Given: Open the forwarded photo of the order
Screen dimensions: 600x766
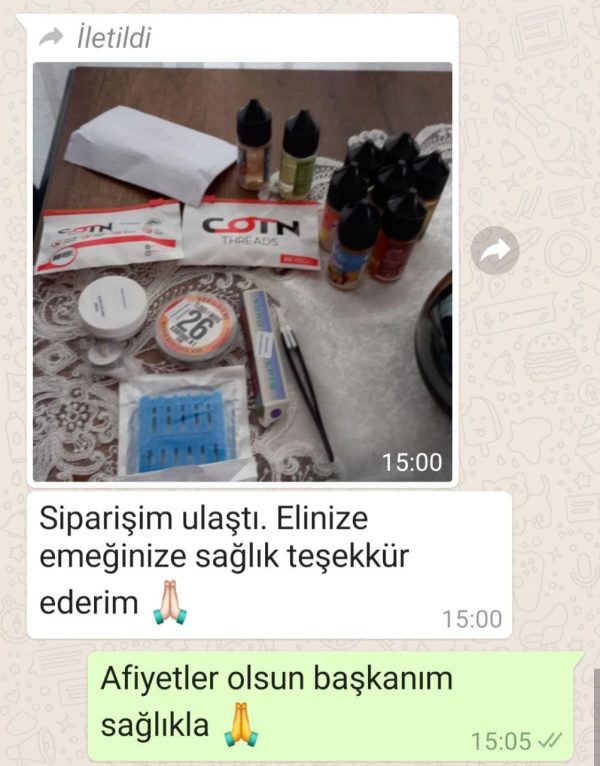Looking at the screenshot, I should (x=242, y=272).
